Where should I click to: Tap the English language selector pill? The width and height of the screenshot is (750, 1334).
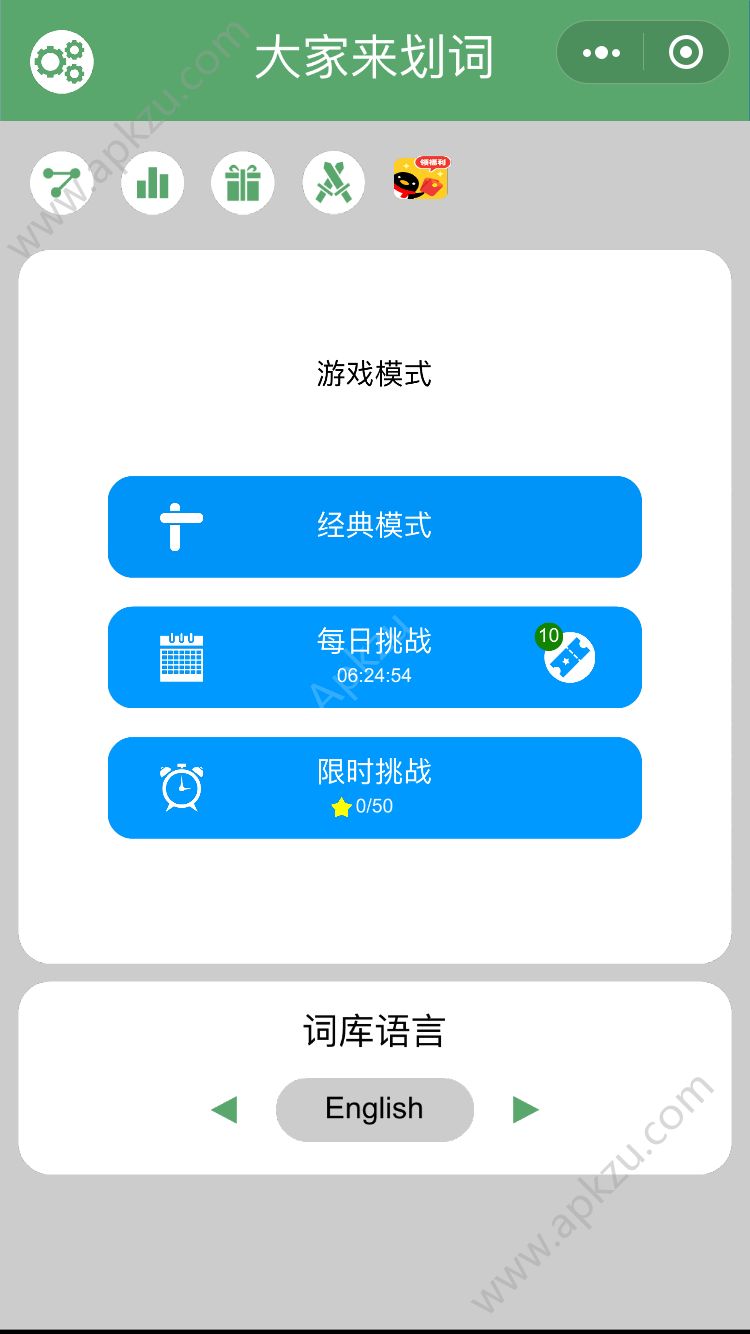coord(375,1109)
